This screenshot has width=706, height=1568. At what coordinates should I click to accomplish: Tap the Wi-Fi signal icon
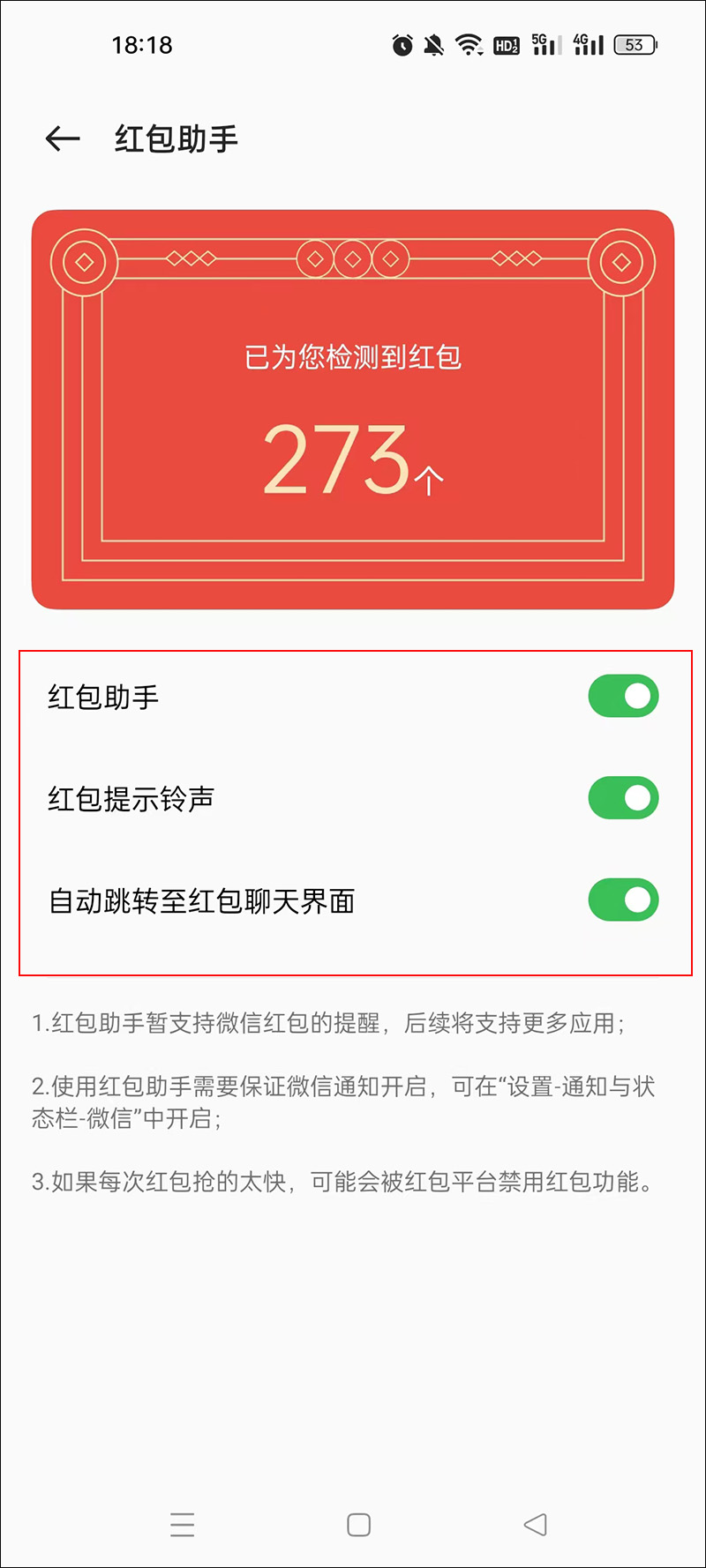pos(469,45)
